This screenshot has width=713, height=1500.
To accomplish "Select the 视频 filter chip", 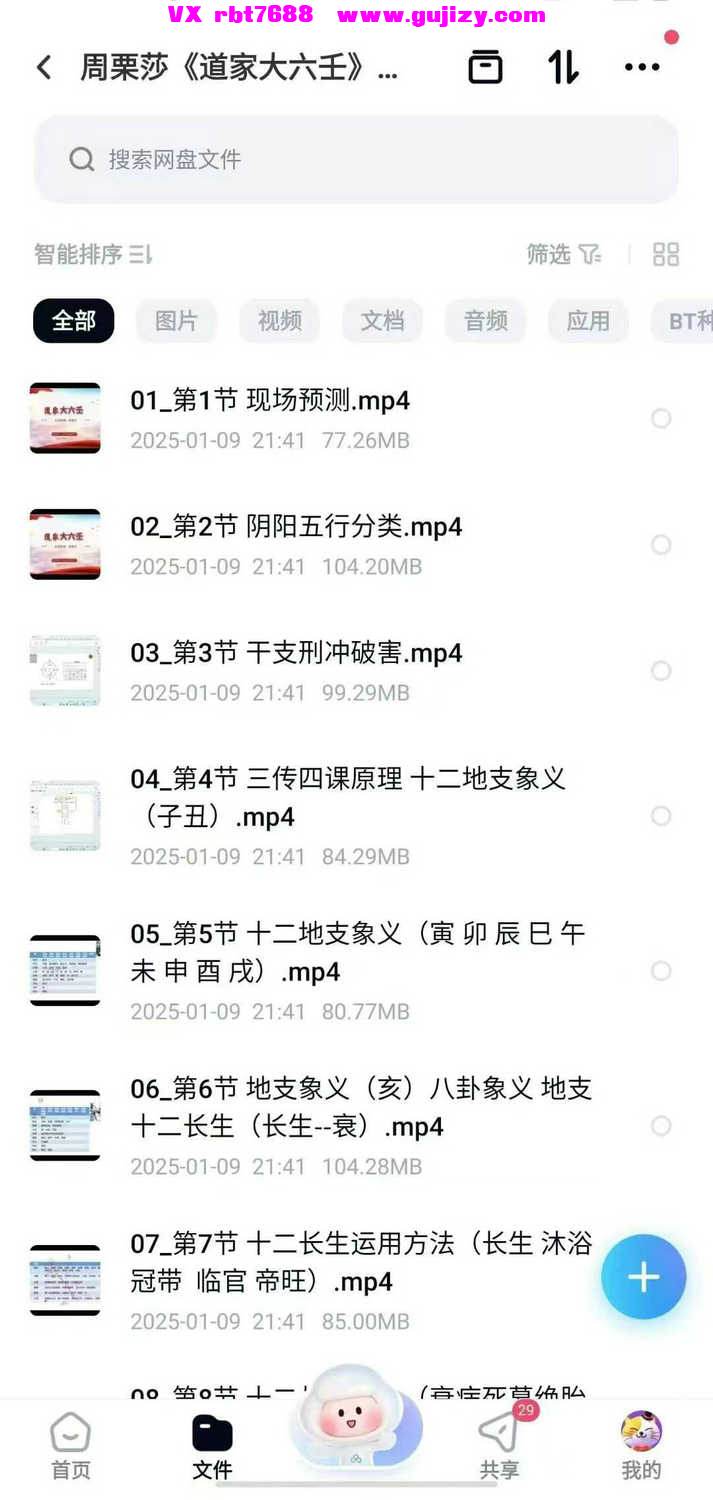I will click(280, 321).
